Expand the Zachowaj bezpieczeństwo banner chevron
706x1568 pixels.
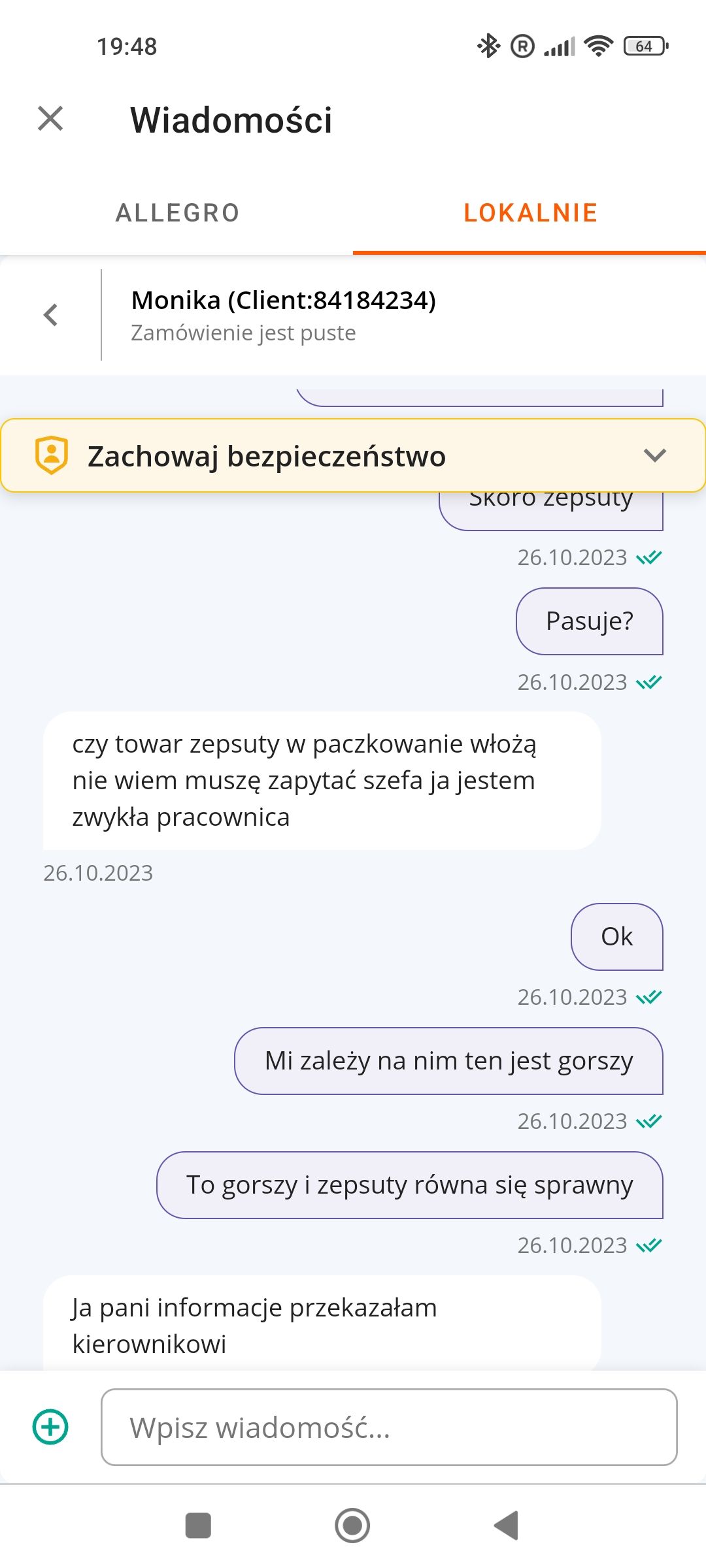click(x=656, y=456)
